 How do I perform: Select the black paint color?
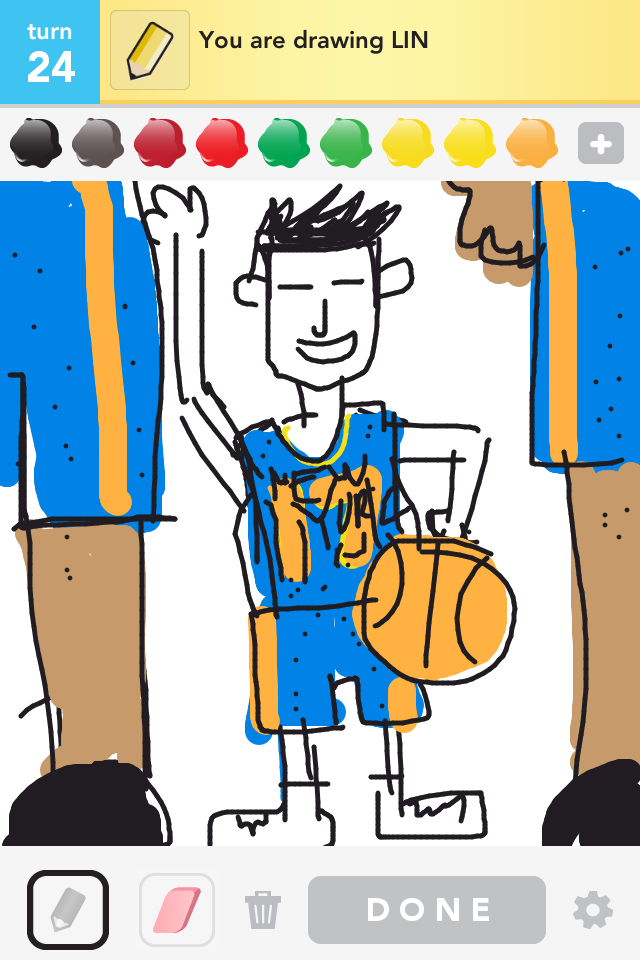pyautogui.click(x=35, y=143)
